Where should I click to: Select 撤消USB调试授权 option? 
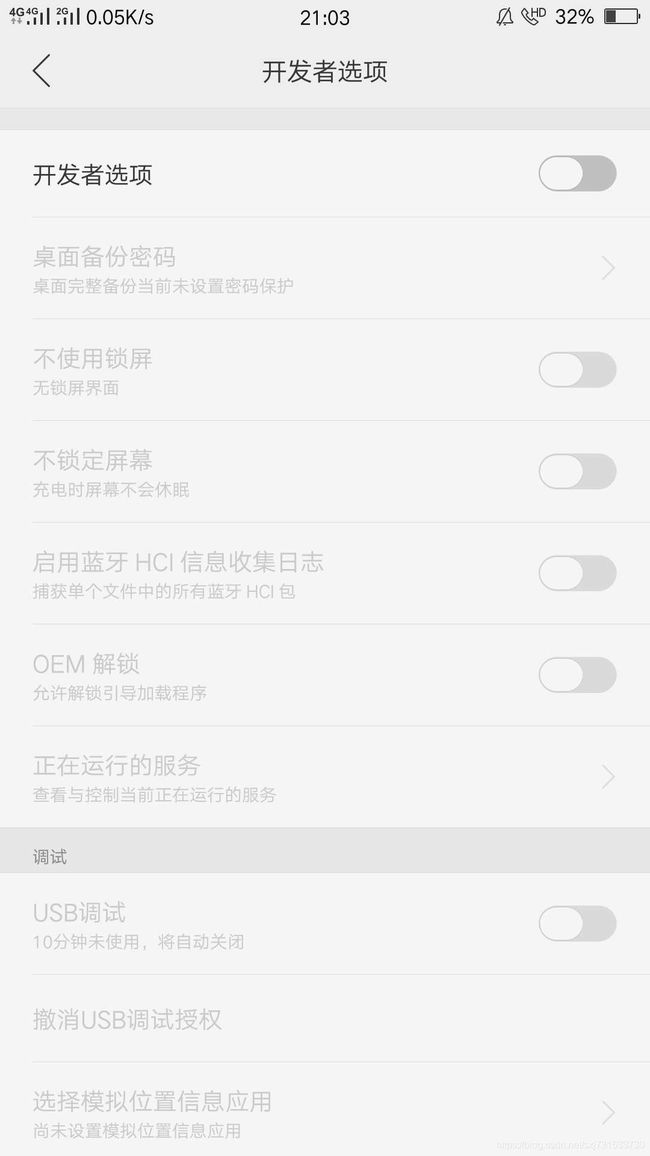tap(325, 1019)
